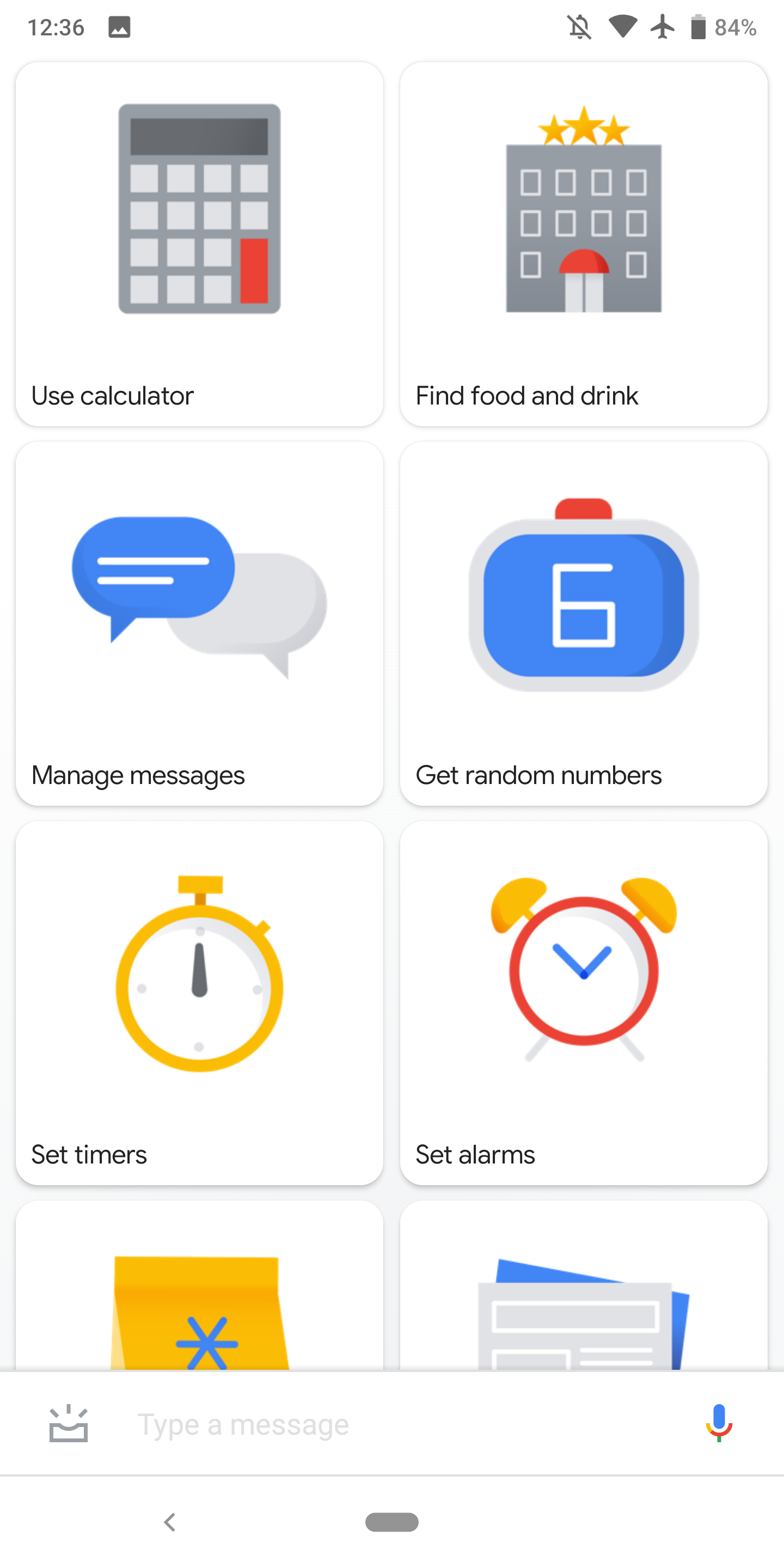The height and width of the screenshot is (1568, 784).
Task: Tap the muted notifications bell icon
Action: (x=579, y=26)
